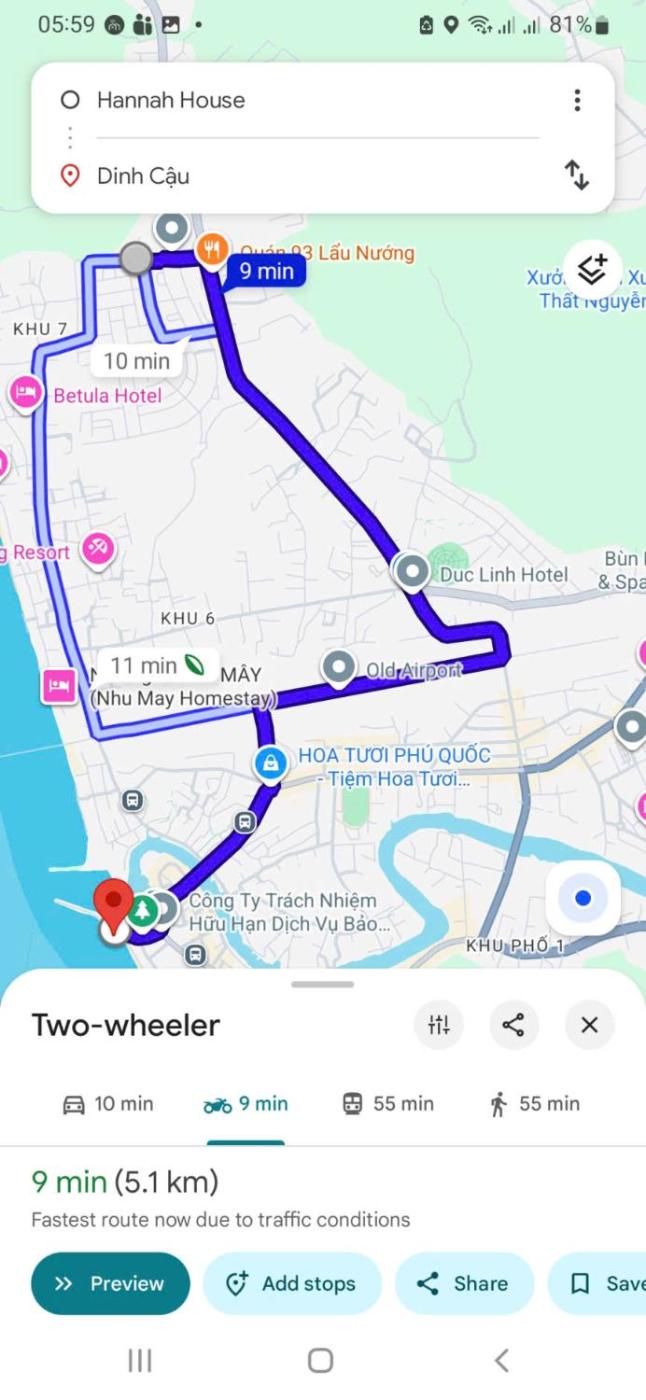Choose the eco-friendly 11 min route
Screen dimensions: 646x1400
click(157, 666)
